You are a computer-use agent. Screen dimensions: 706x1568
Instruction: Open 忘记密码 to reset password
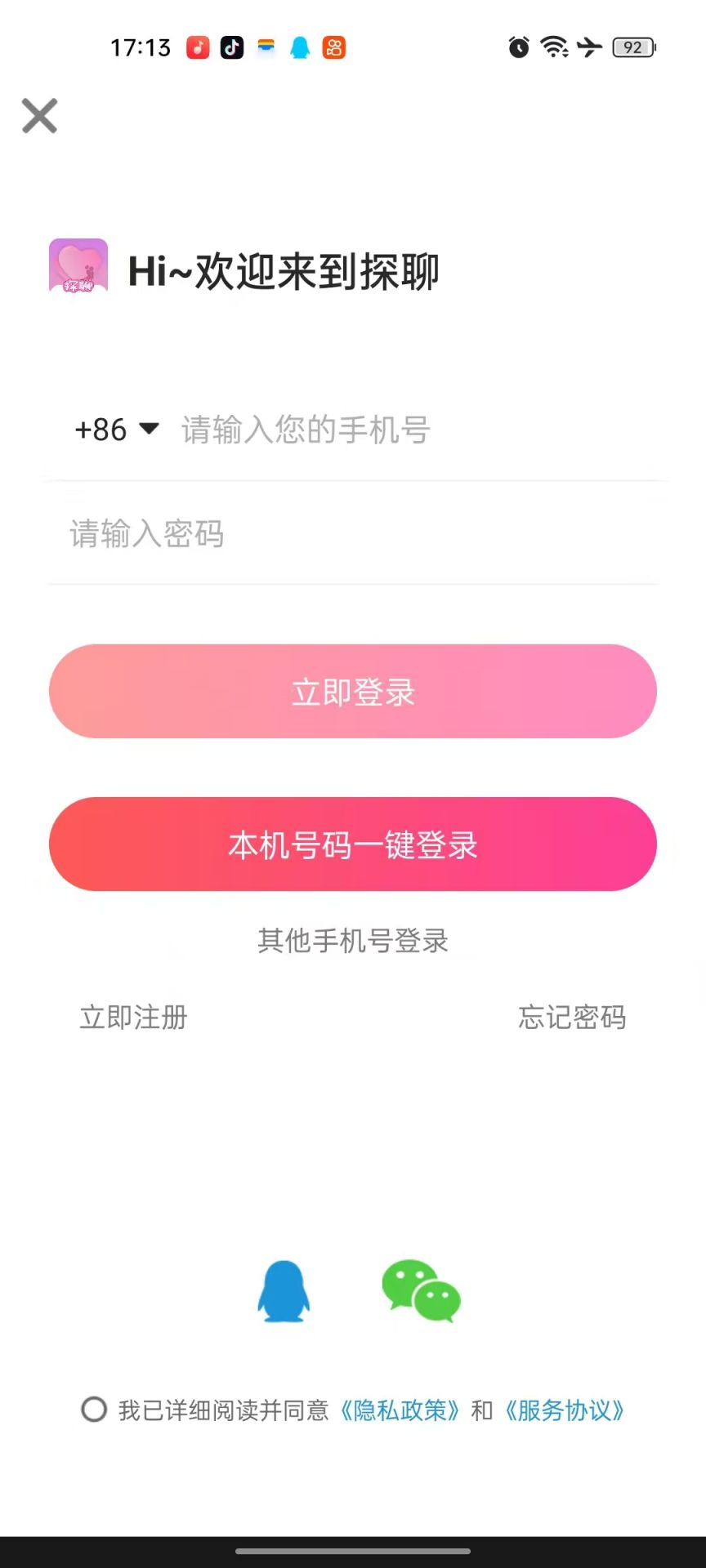click(572, 1018)
